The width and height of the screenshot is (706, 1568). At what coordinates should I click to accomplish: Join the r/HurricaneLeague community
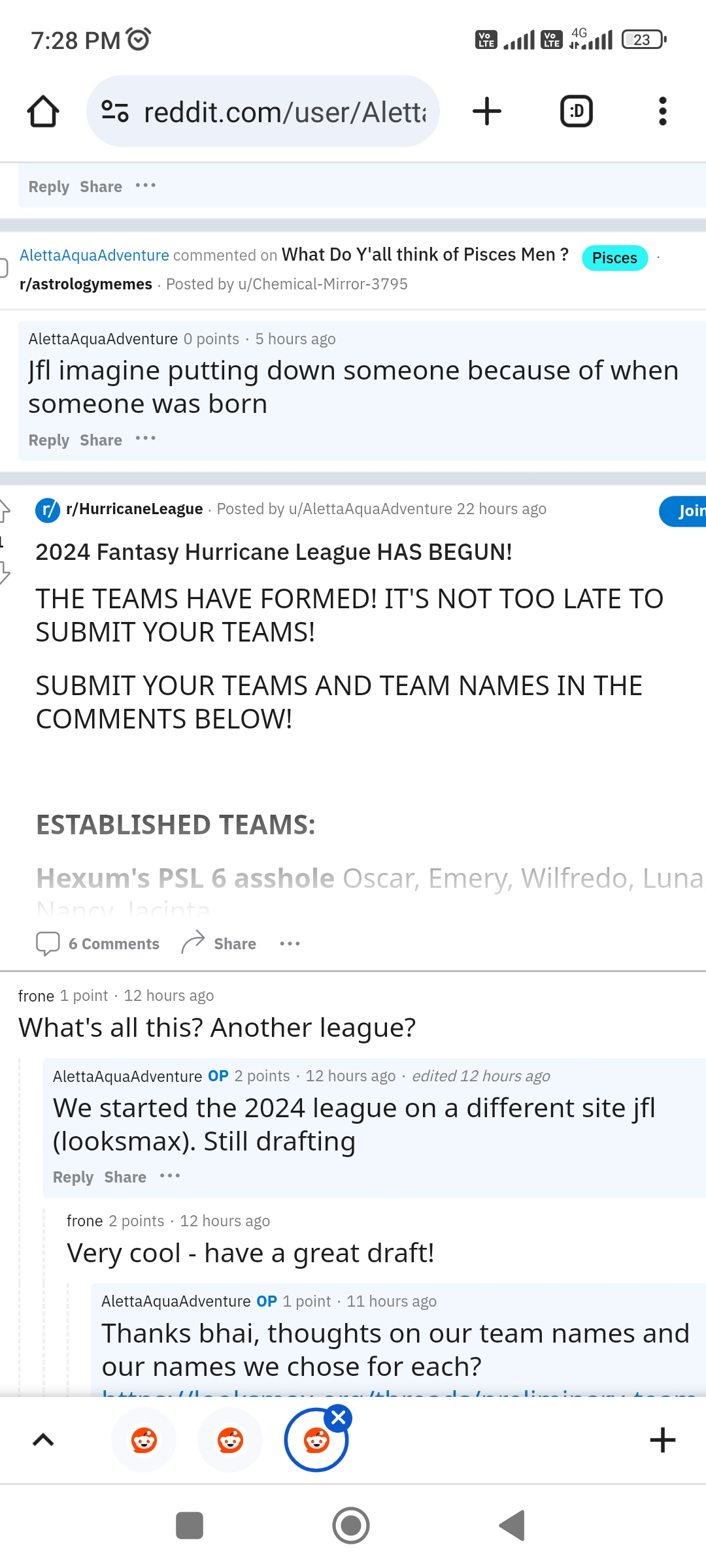686,511
